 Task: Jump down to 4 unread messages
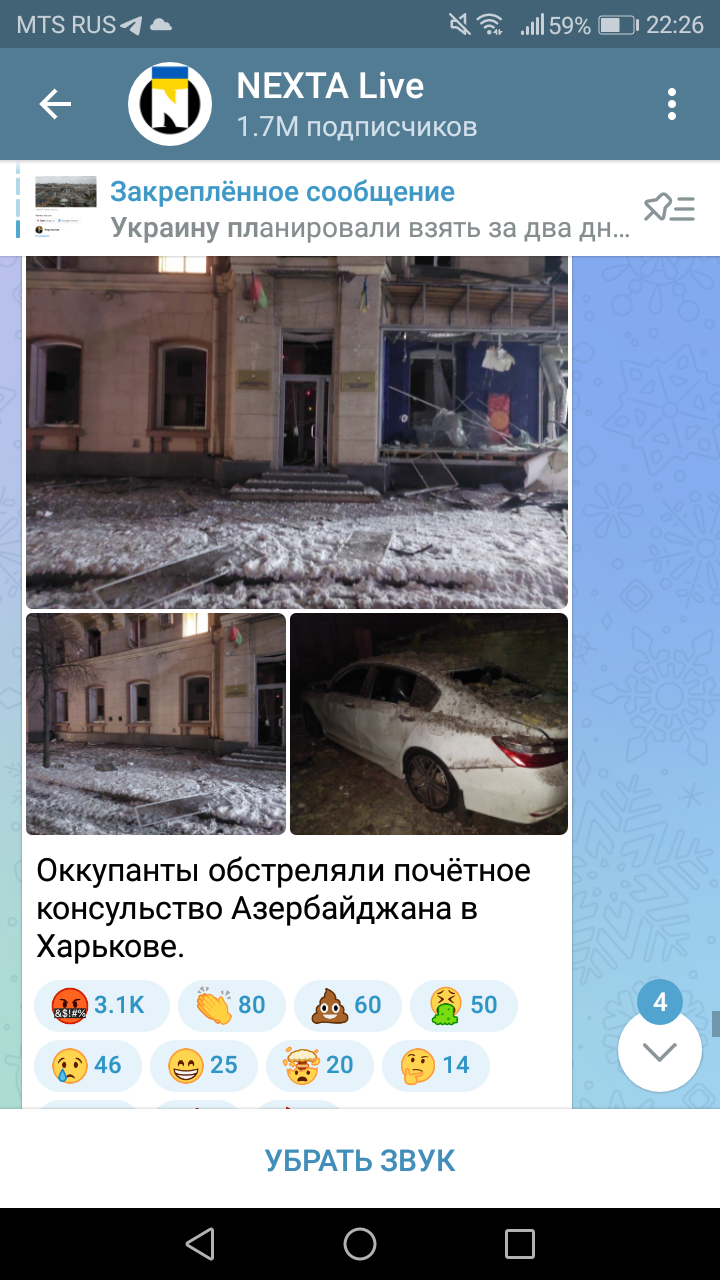(660, 1050)
